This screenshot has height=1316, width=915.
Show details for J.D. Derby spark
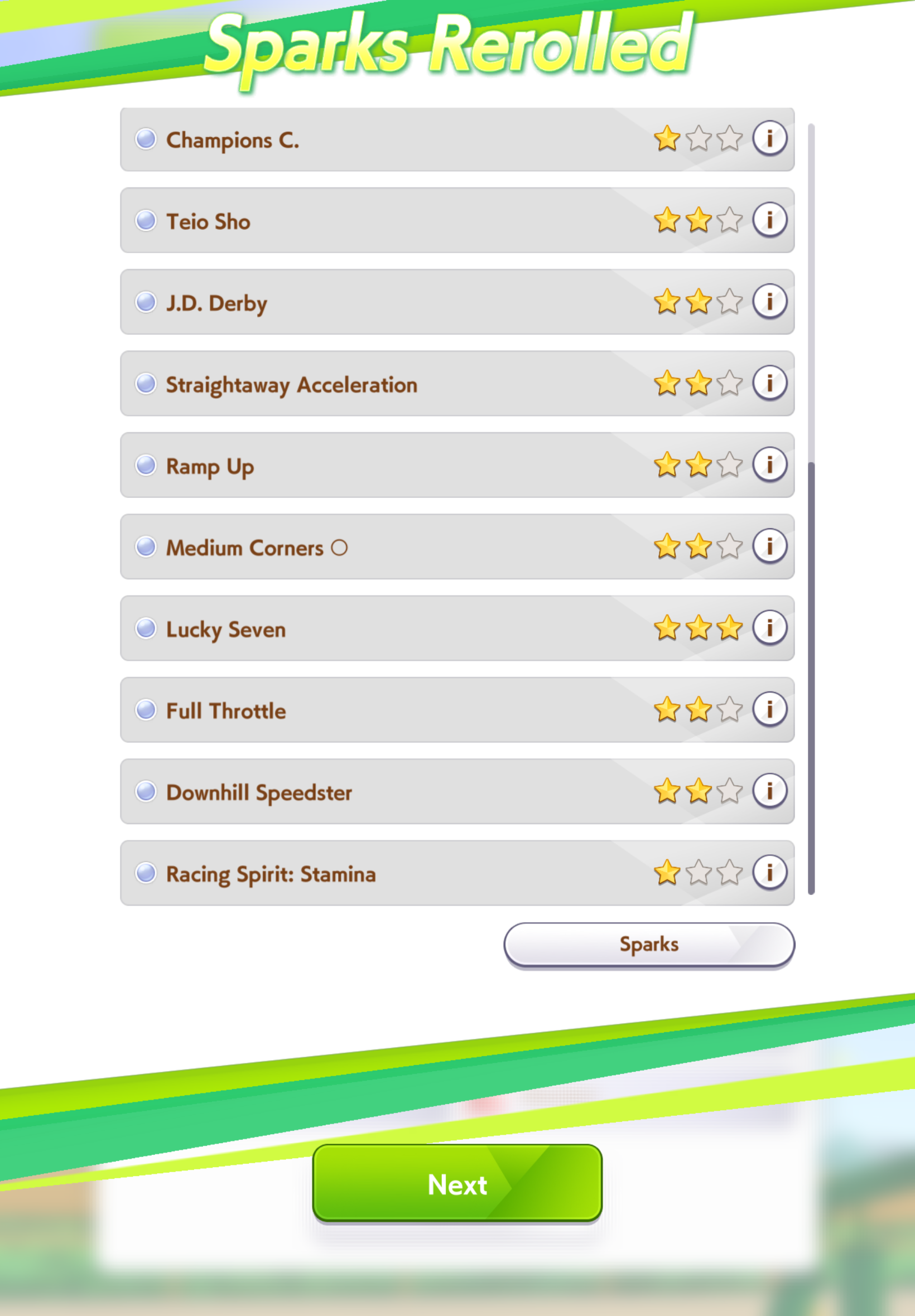click(769, 301)
